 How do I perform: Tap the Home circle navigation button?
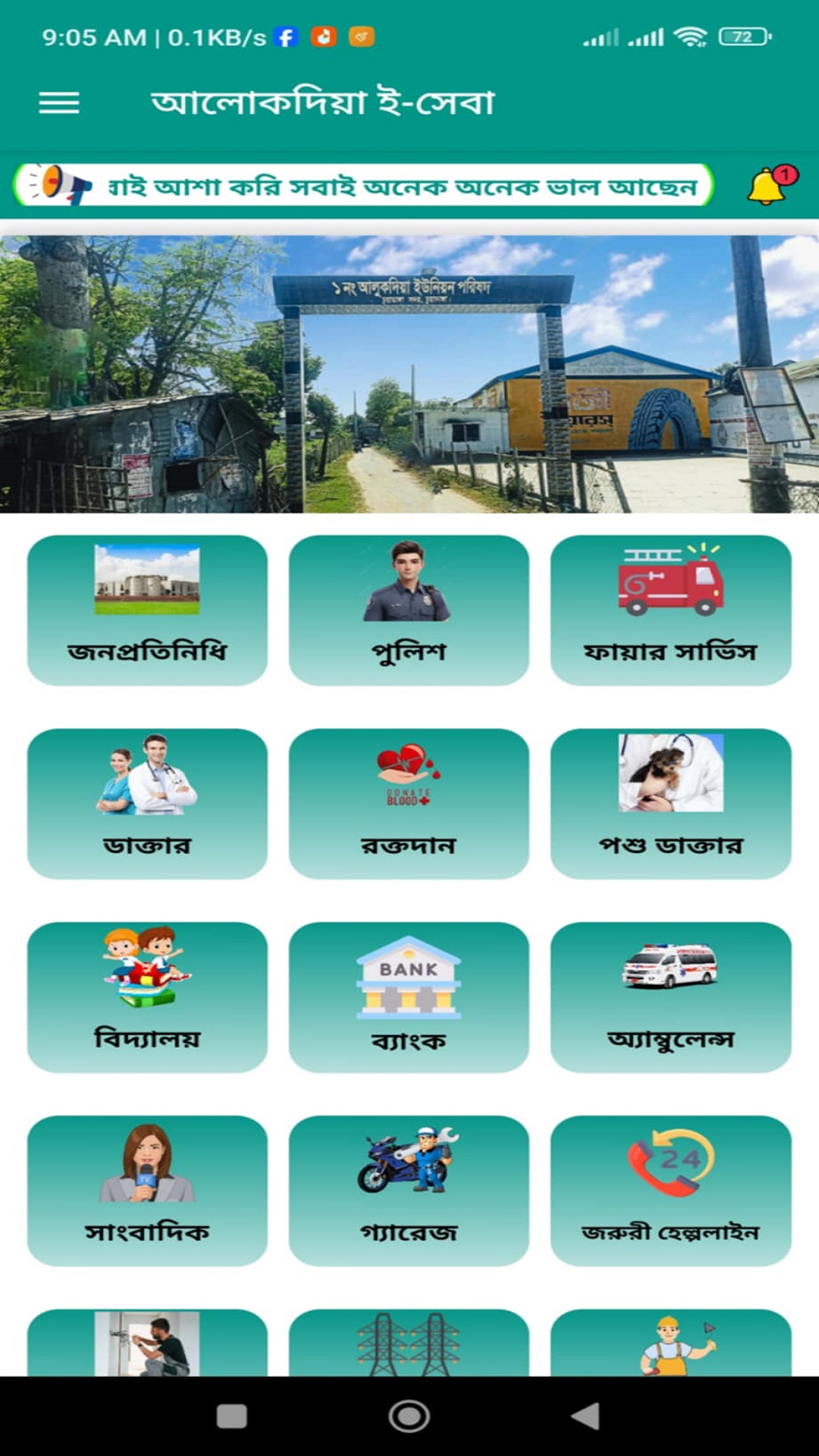(x=409, y=1416)
